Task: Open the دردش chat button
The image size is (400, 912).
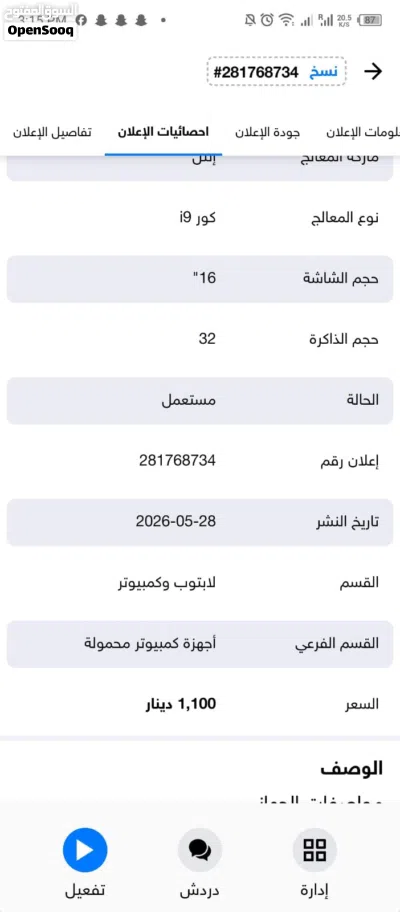Action: 200,863
